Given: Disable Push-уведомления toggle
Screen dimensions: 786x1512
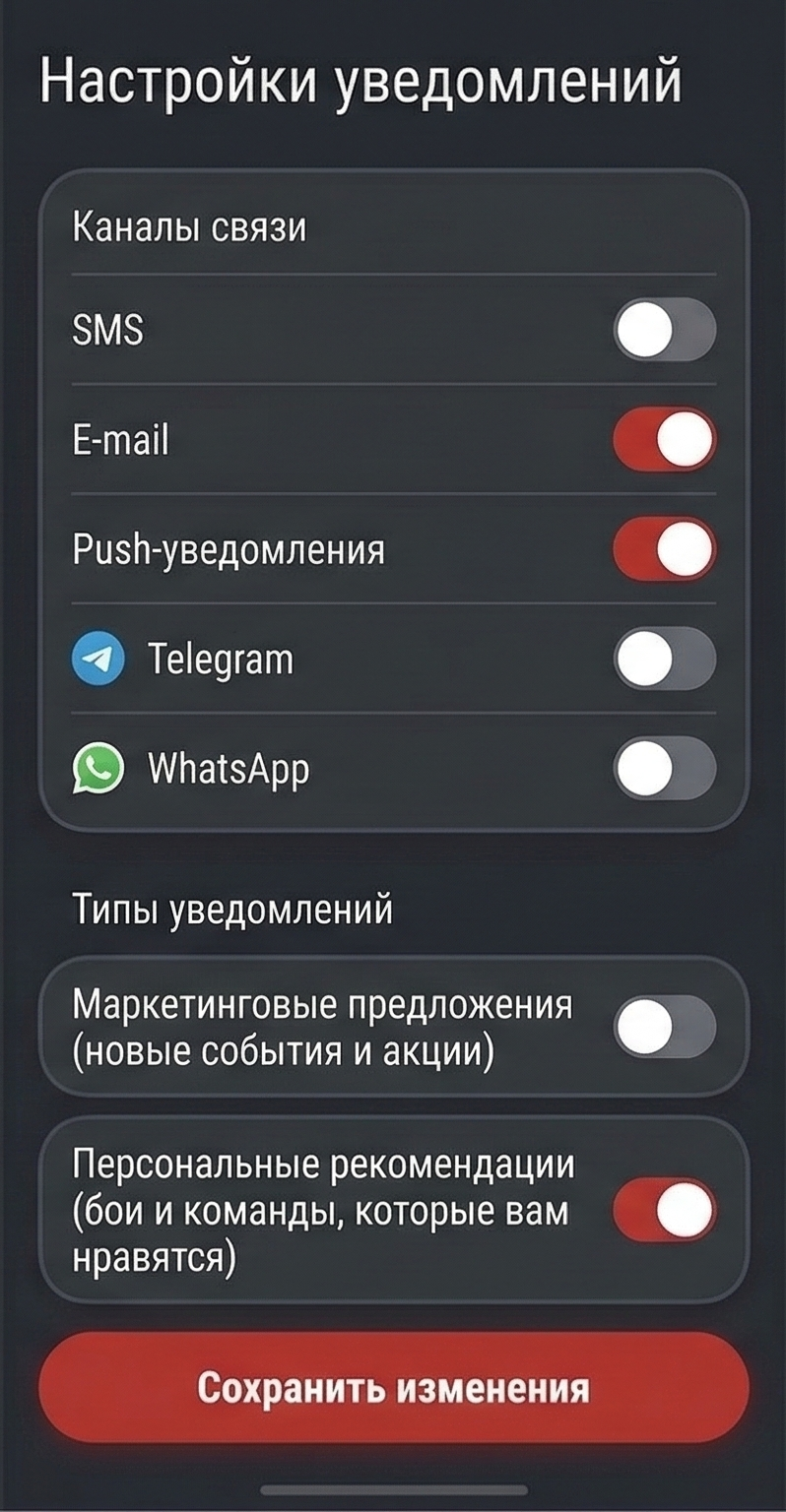Looking at the screenshot, I should tap(665, 548).
